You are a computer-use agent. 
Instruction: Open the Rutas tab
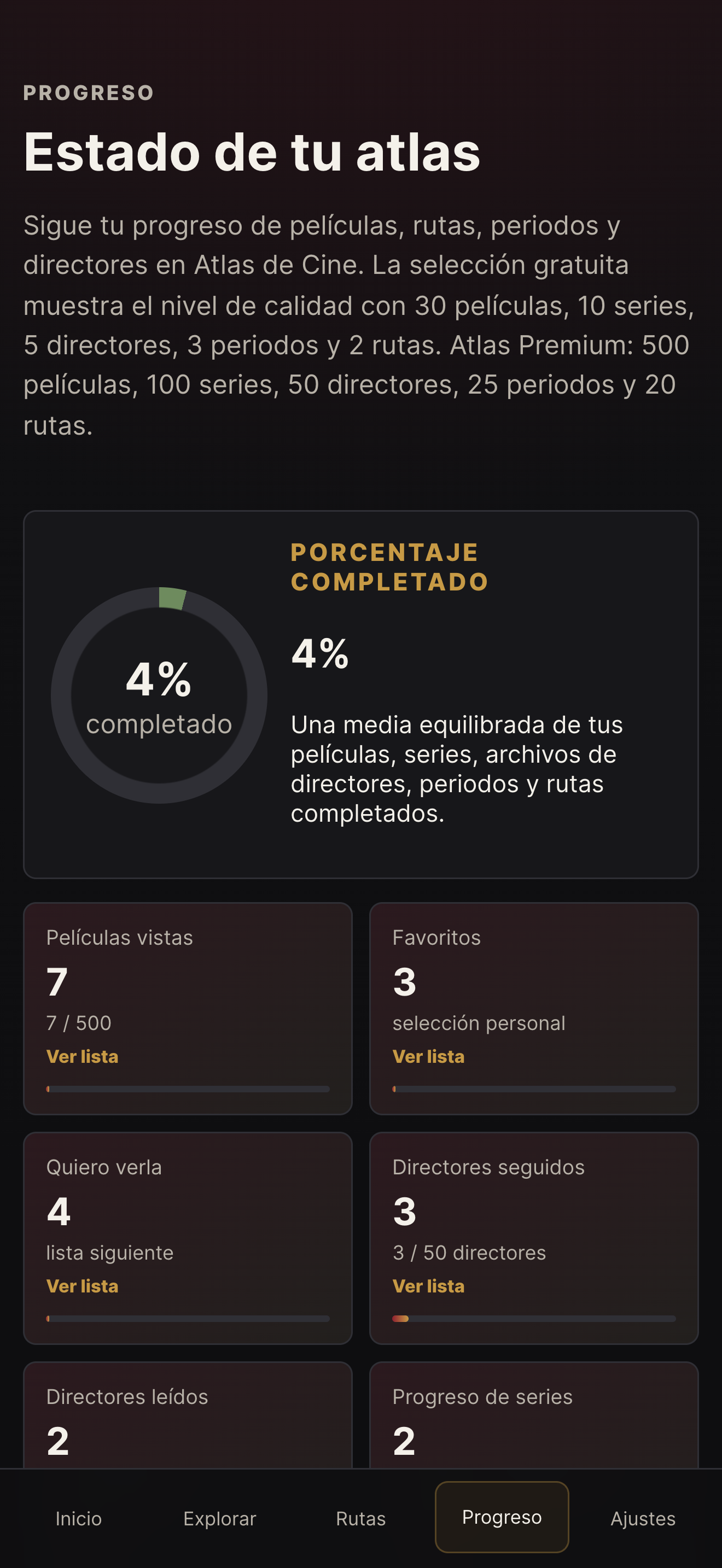click(x=361, y=1518)
